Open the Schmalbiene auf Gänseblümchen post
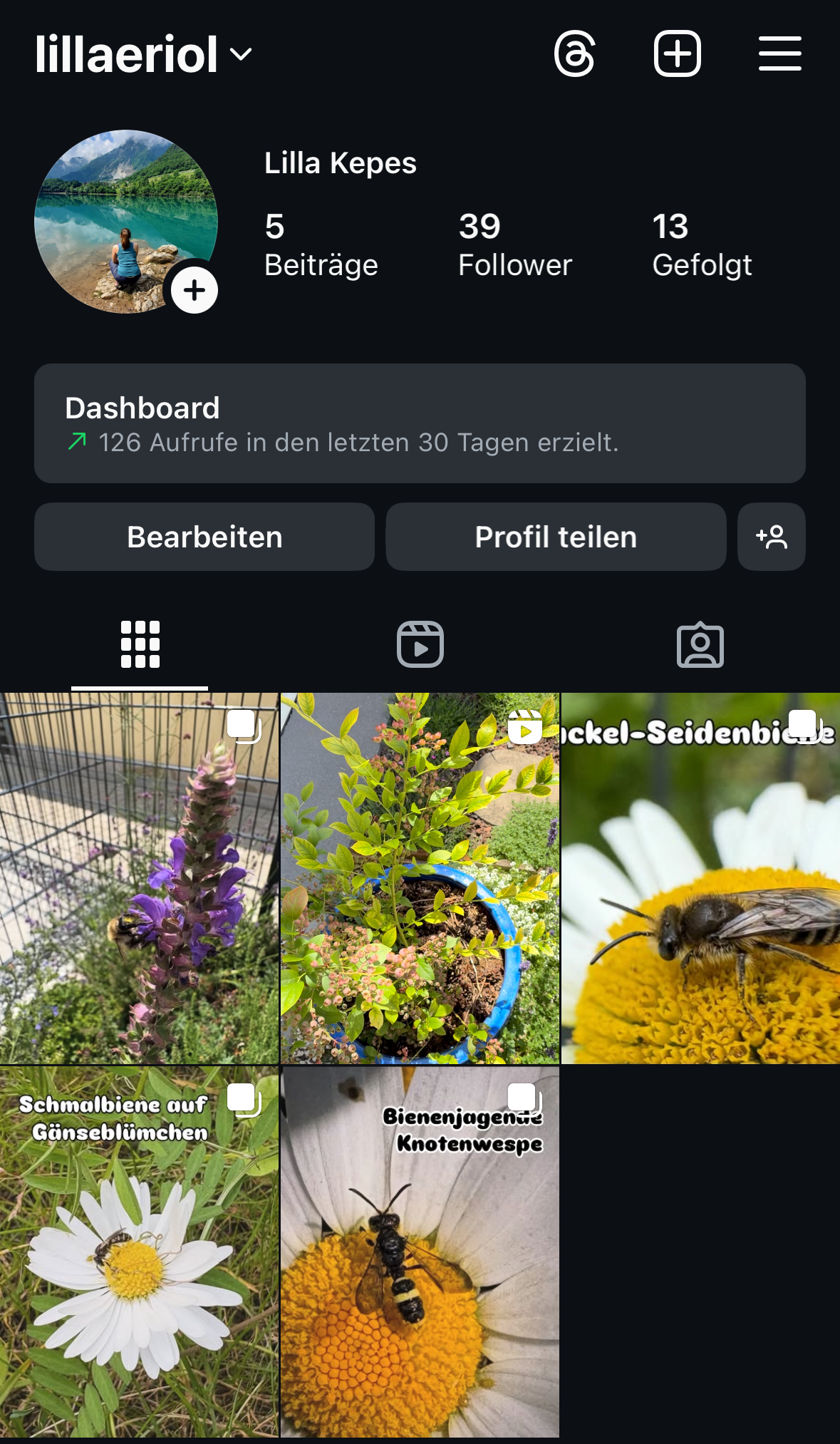 coord(139,1252)
